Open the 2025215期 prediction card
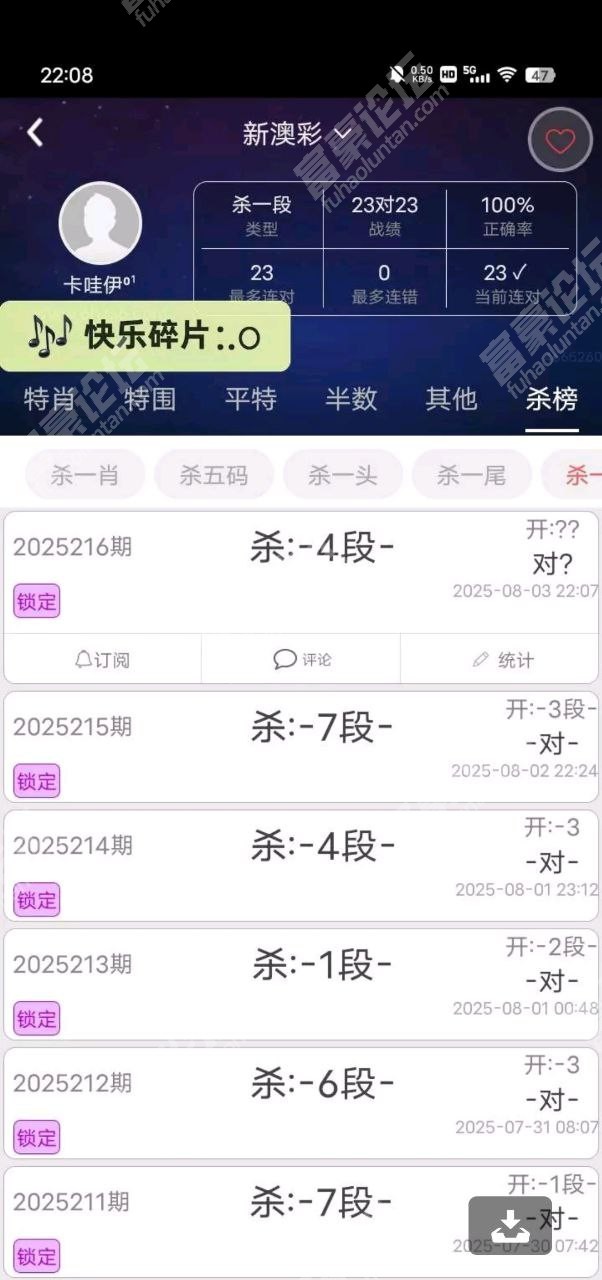602x1280 pixels. tap(301, 746)
